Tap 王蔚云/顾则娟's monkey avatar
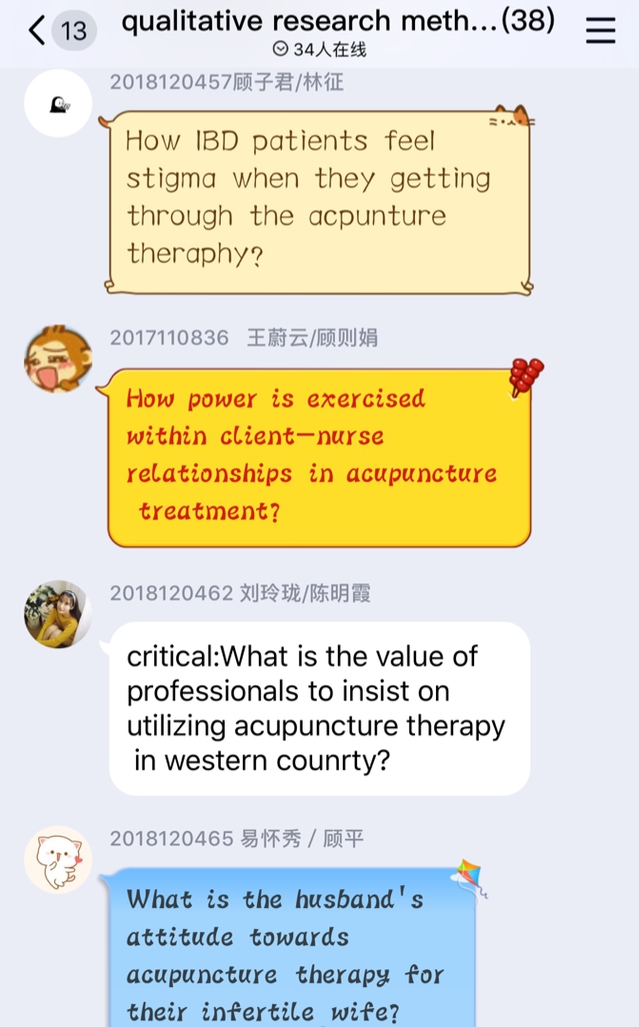 58,359
